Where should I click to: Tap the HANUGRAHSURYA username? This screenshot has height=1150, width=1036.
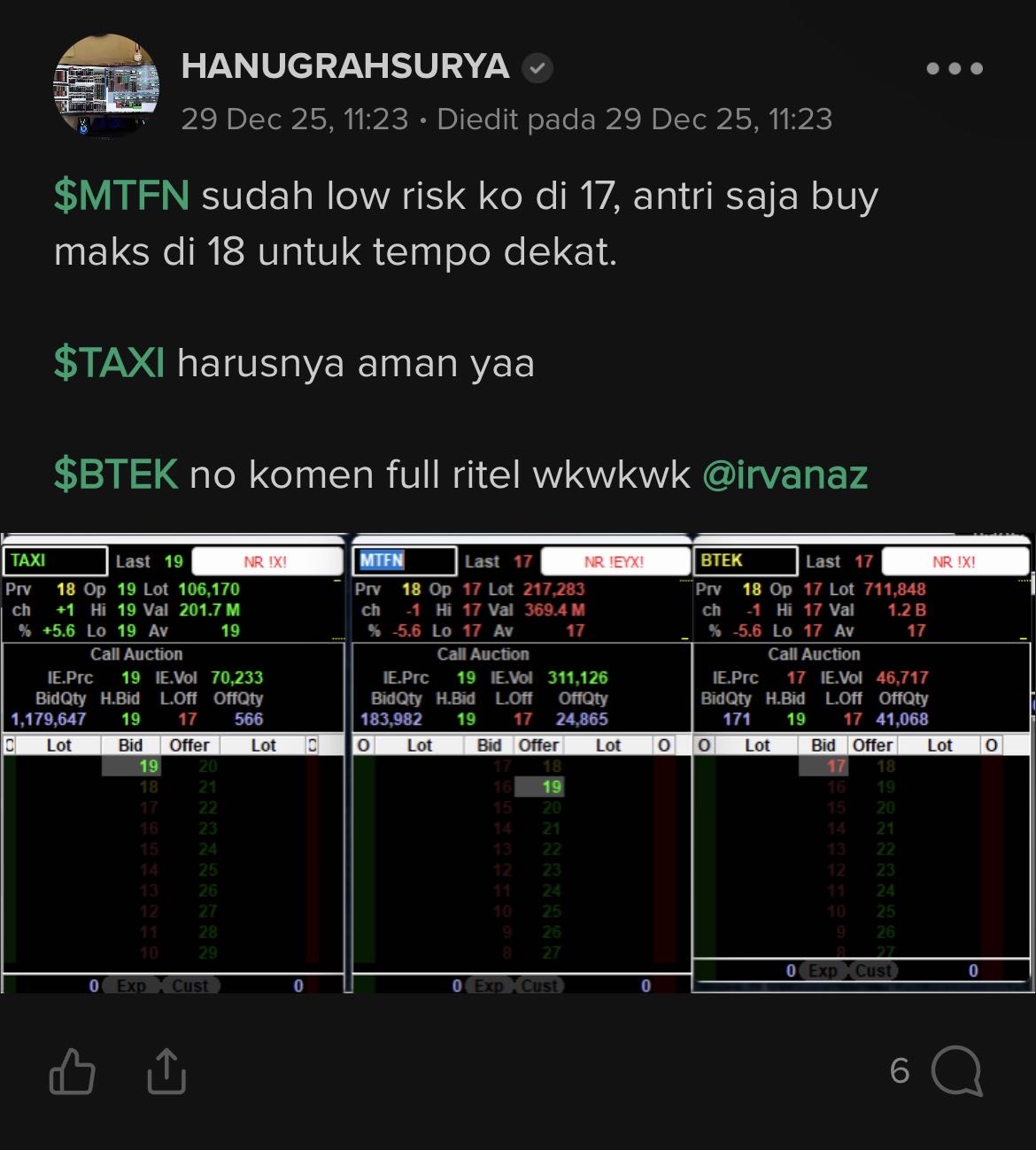point(345,66)
